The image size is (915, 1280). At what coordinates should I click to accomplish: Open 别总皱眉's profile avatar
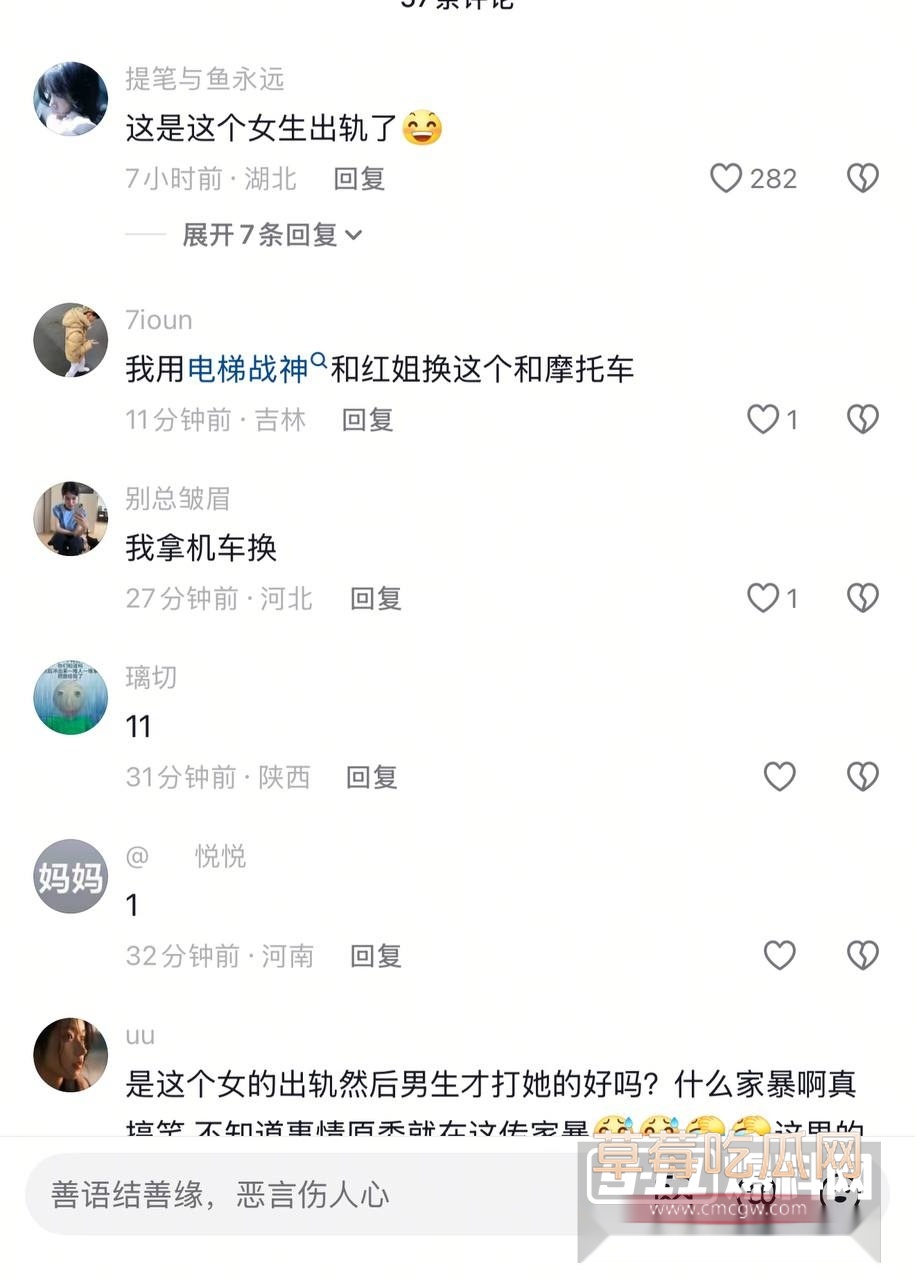(x=70, y=519)
